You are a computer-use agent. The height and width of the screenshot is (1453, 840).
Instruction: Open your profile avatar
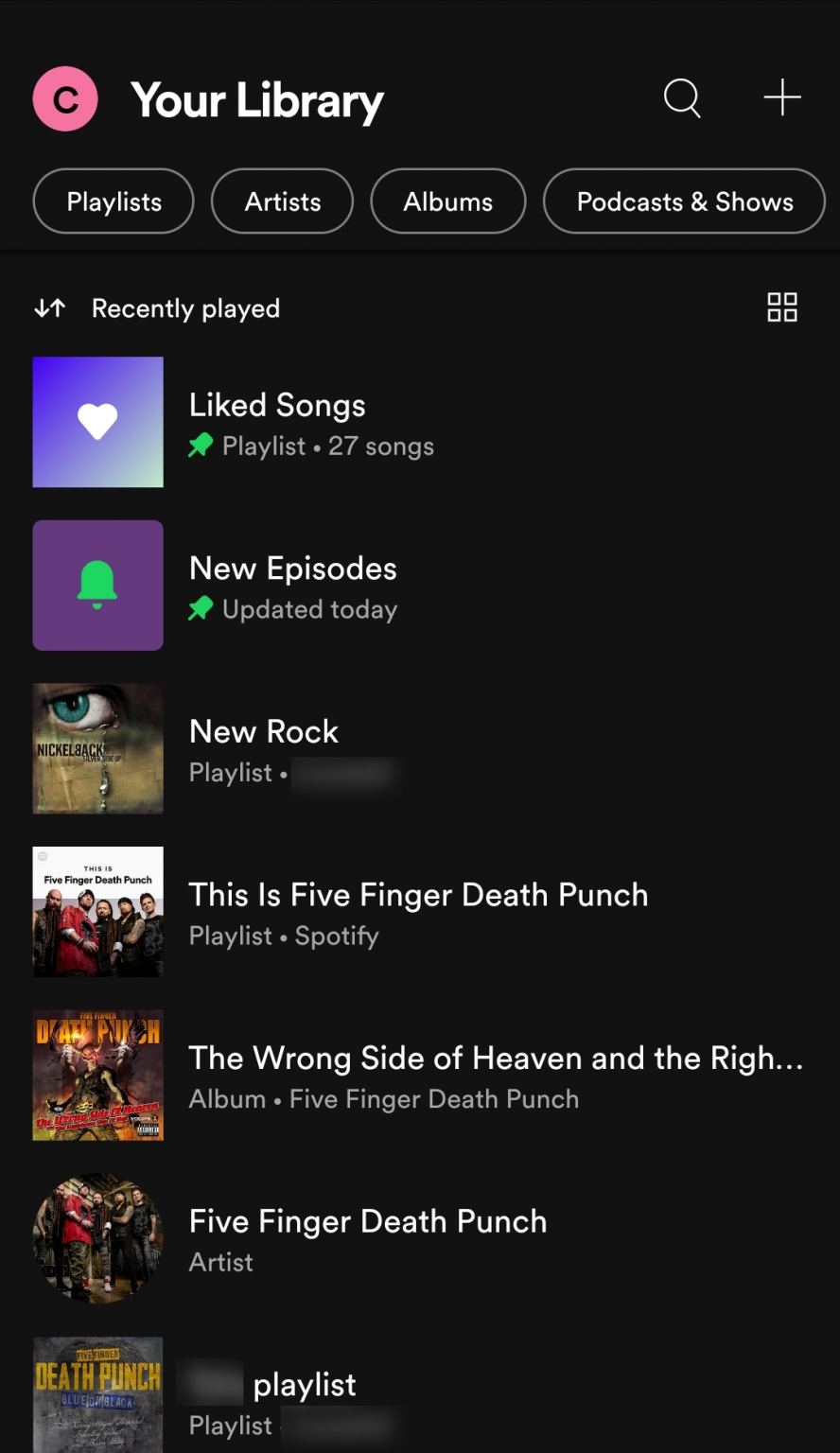pos(64,97)
